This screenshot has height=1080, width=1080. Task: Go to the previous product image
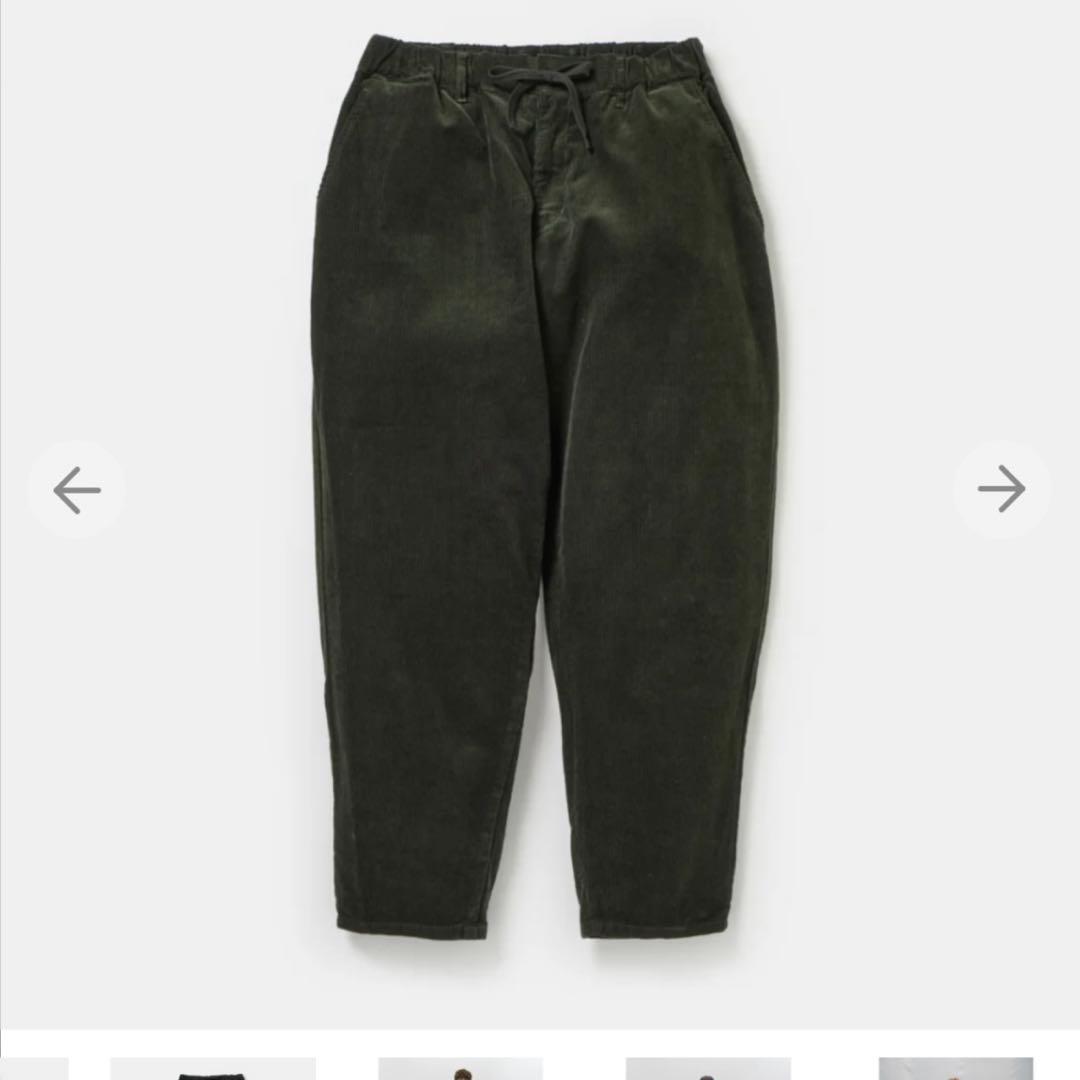tap(77, 490)
